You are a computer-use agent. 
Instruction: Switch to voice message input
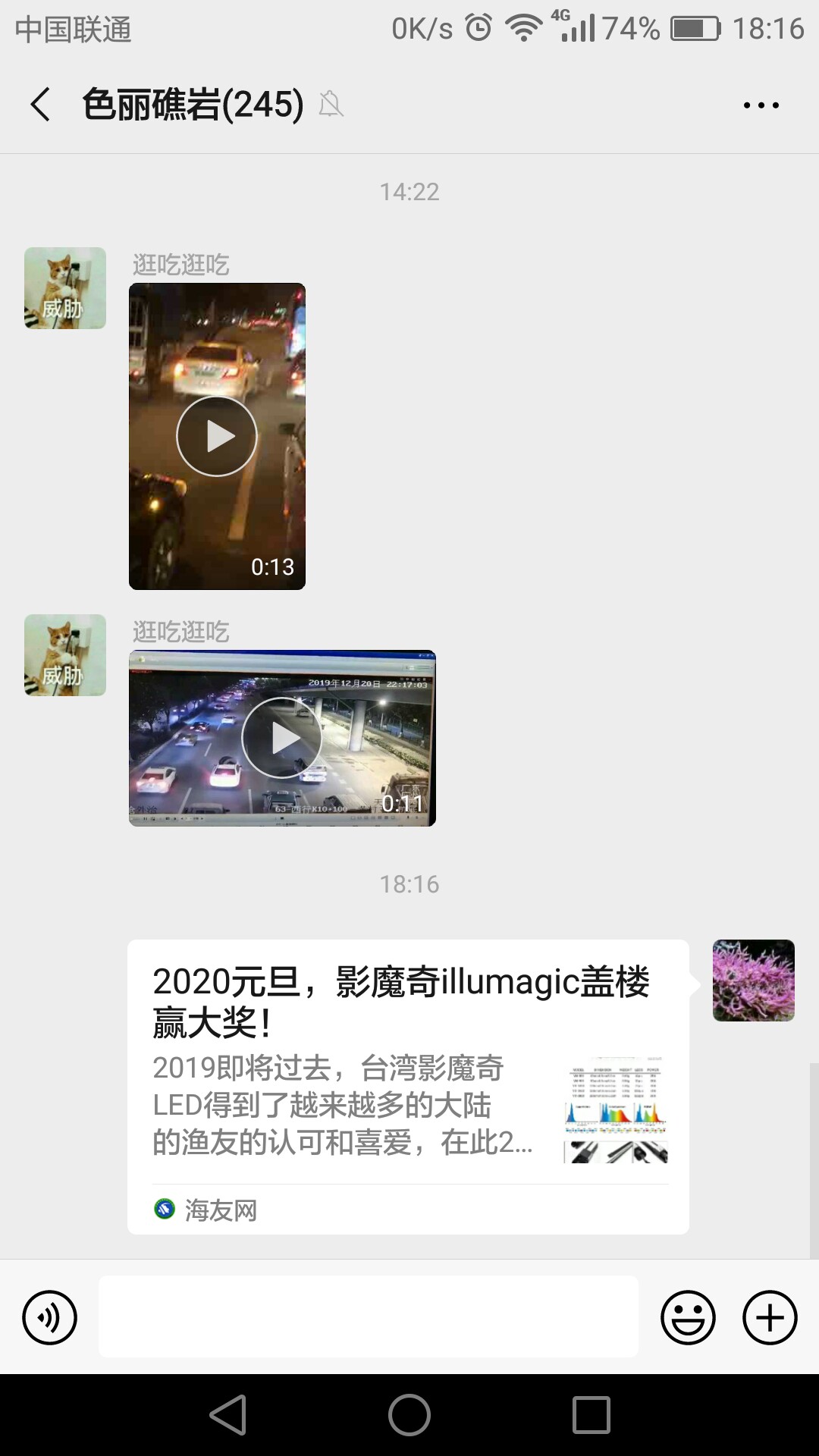tap(50, 1317)
